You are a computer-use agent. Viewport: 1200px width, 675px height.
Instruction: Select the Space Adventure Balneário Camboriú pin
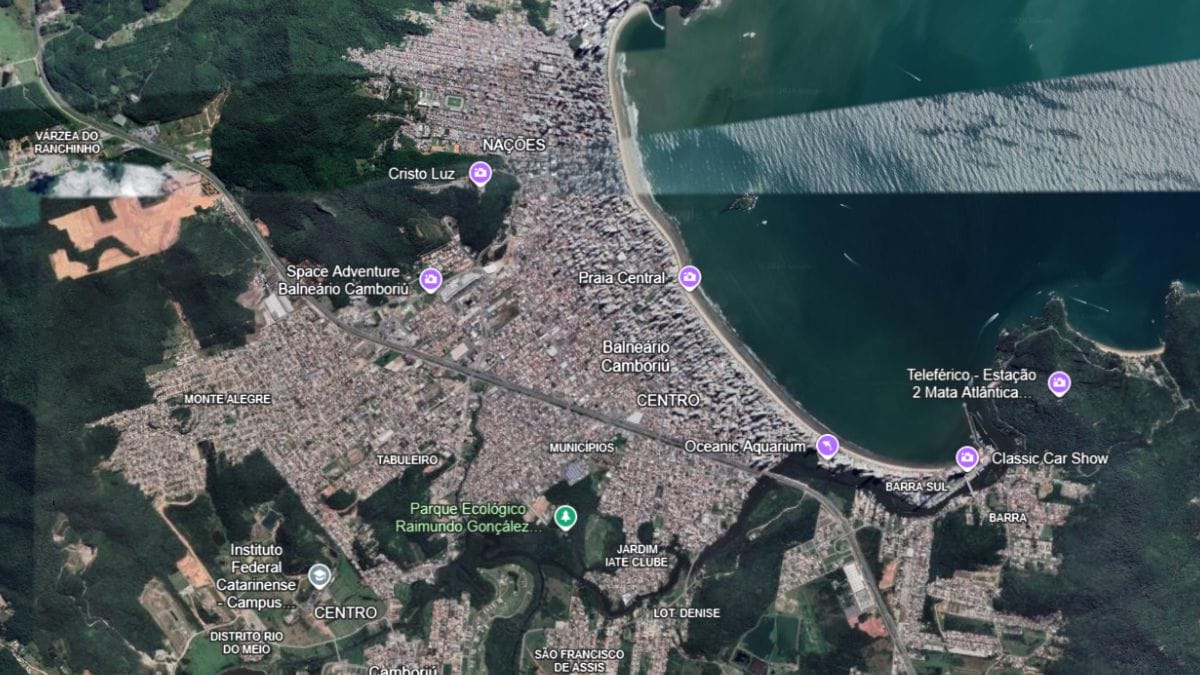click(431, 279)
